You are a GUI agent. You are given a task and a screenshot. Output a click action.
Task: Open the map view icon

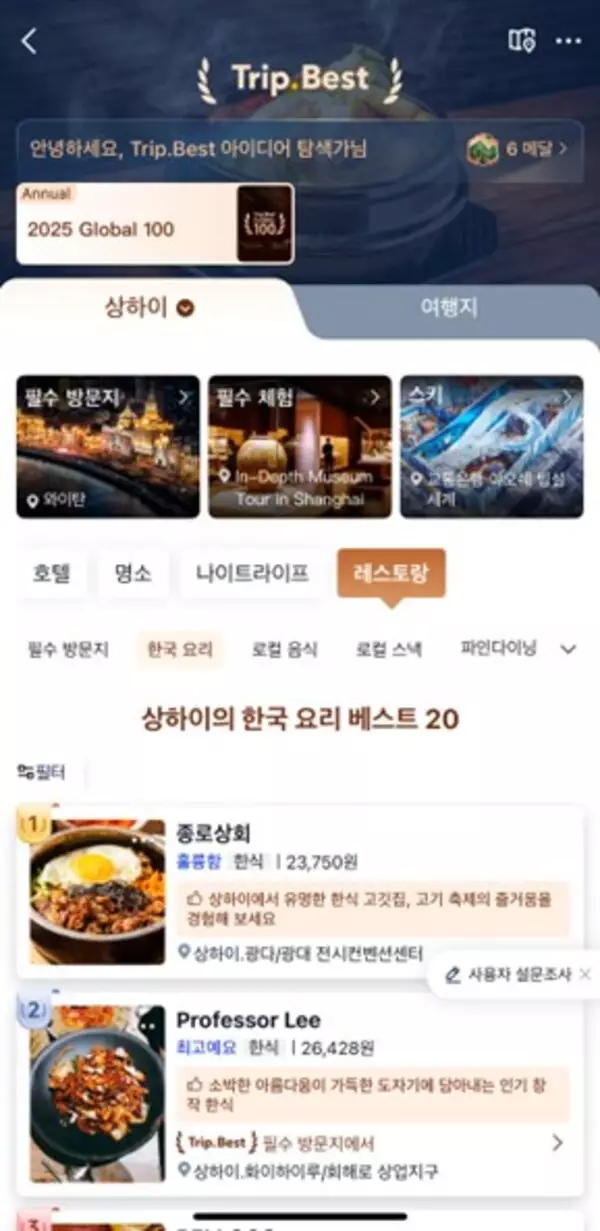click(x=521, y=41)
